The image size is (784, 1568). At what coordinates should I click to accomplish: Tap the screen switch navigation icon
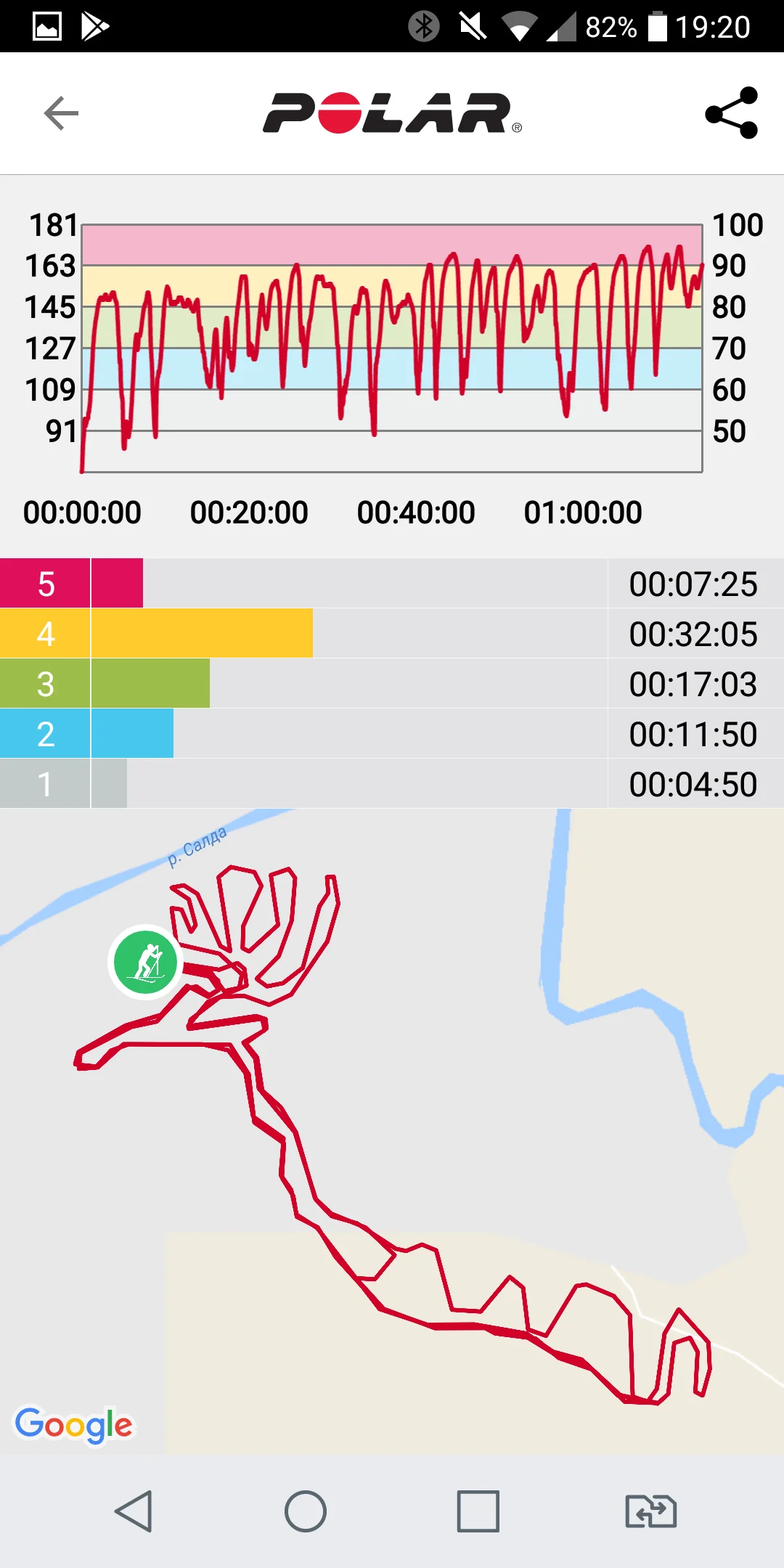[x=650, y=1511]
